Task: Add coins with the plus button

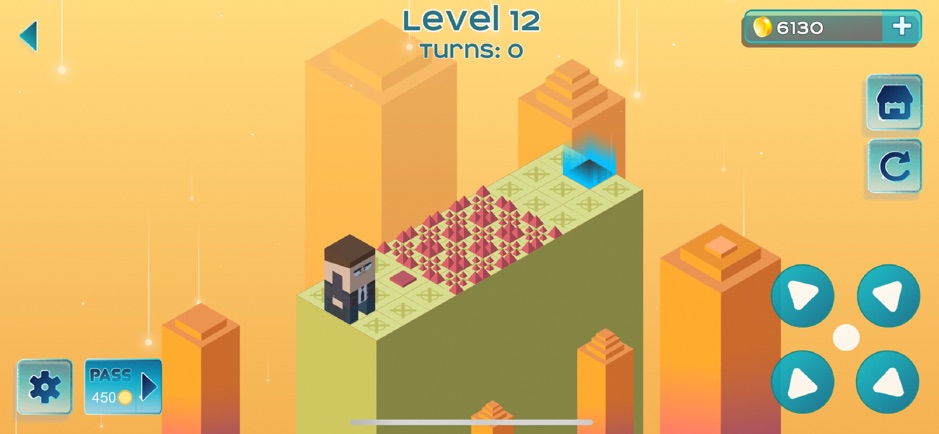Action: tap(902, 27)
